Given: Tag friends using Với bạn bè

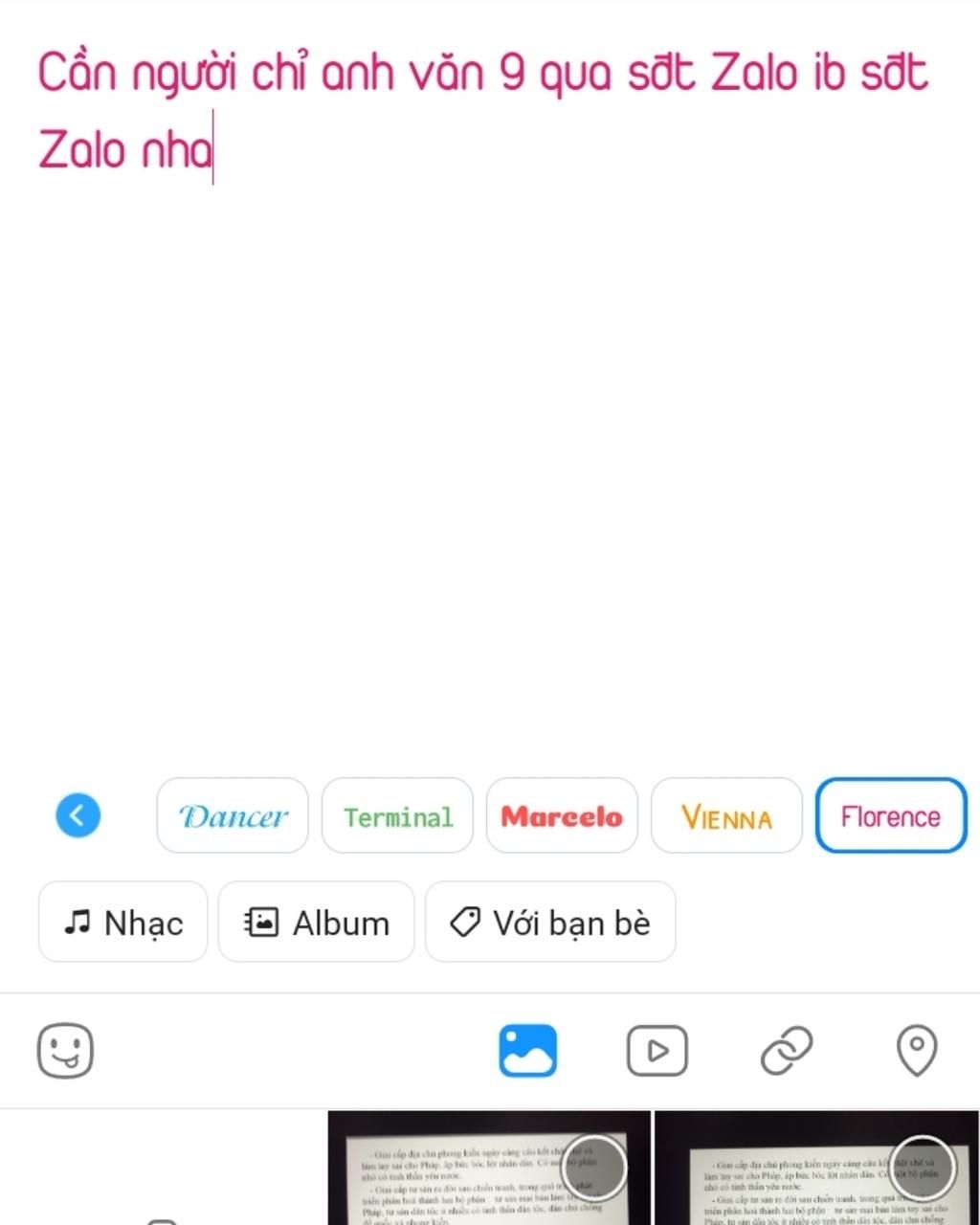Looking at the screenshot, I should [x=550, y=923].
